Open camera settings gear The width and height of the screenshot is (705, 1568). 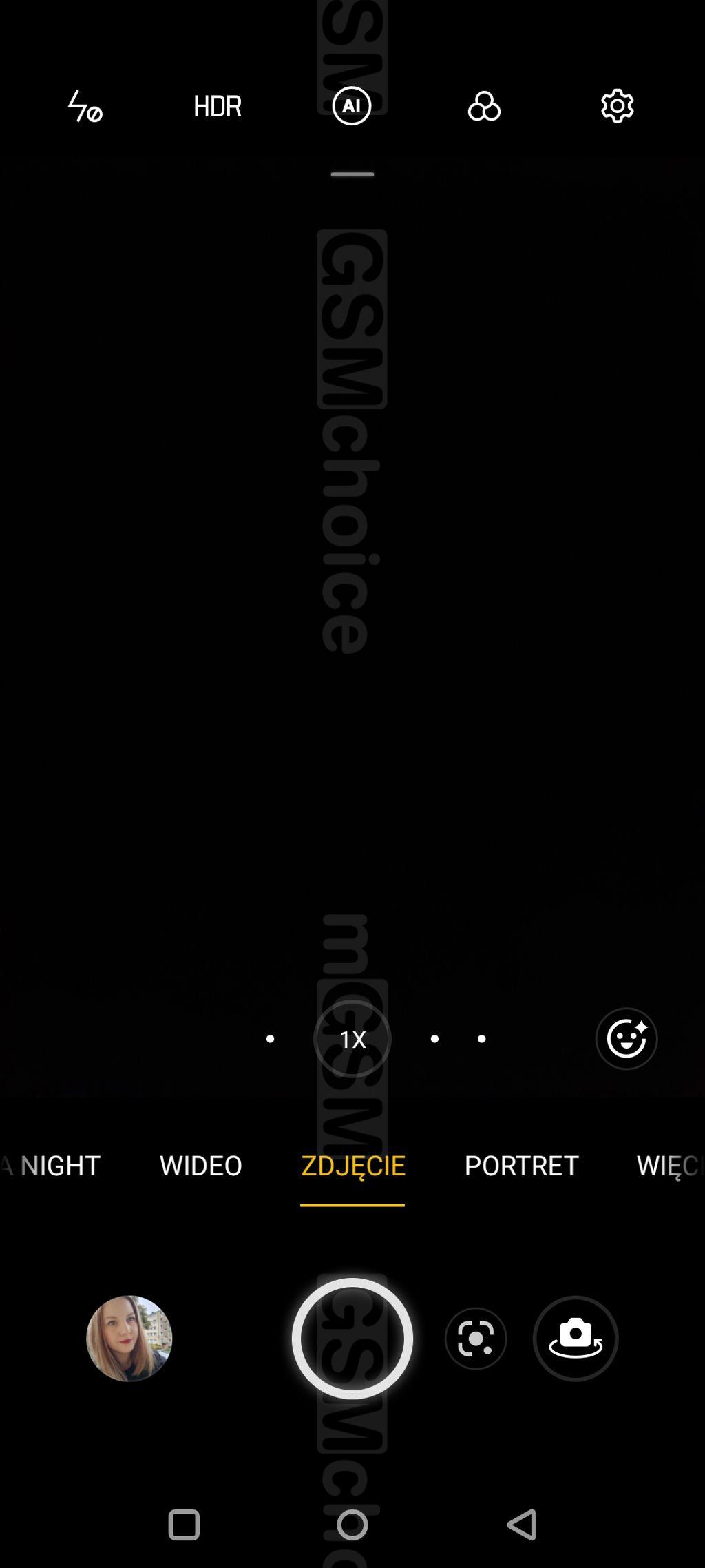click(x=617, y=106)
